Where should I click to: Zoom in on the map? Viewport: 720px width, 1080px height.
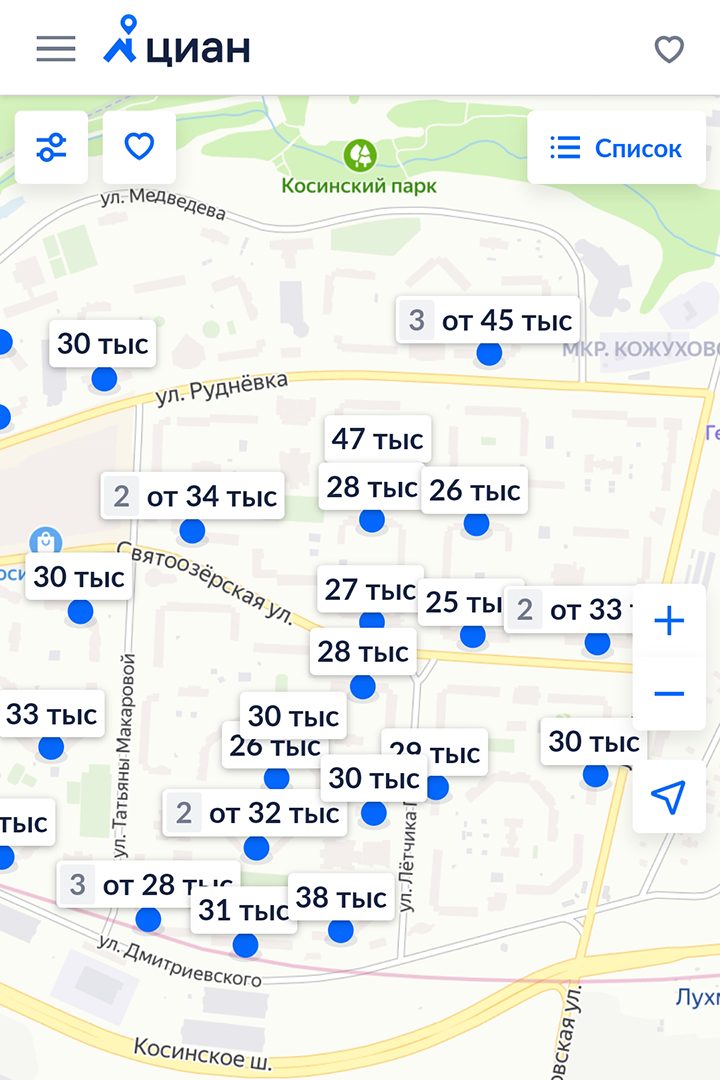coord(669,621)
